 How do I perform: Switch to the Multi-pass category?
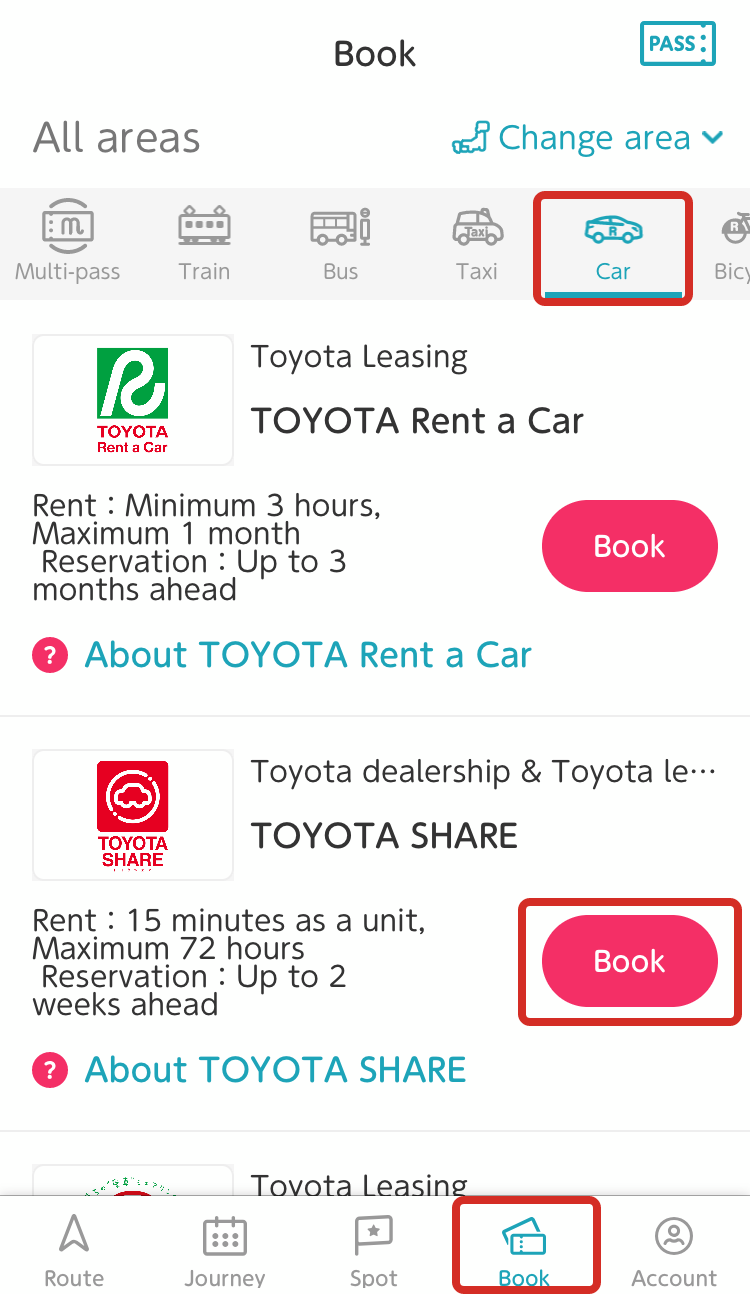point(67,244)
